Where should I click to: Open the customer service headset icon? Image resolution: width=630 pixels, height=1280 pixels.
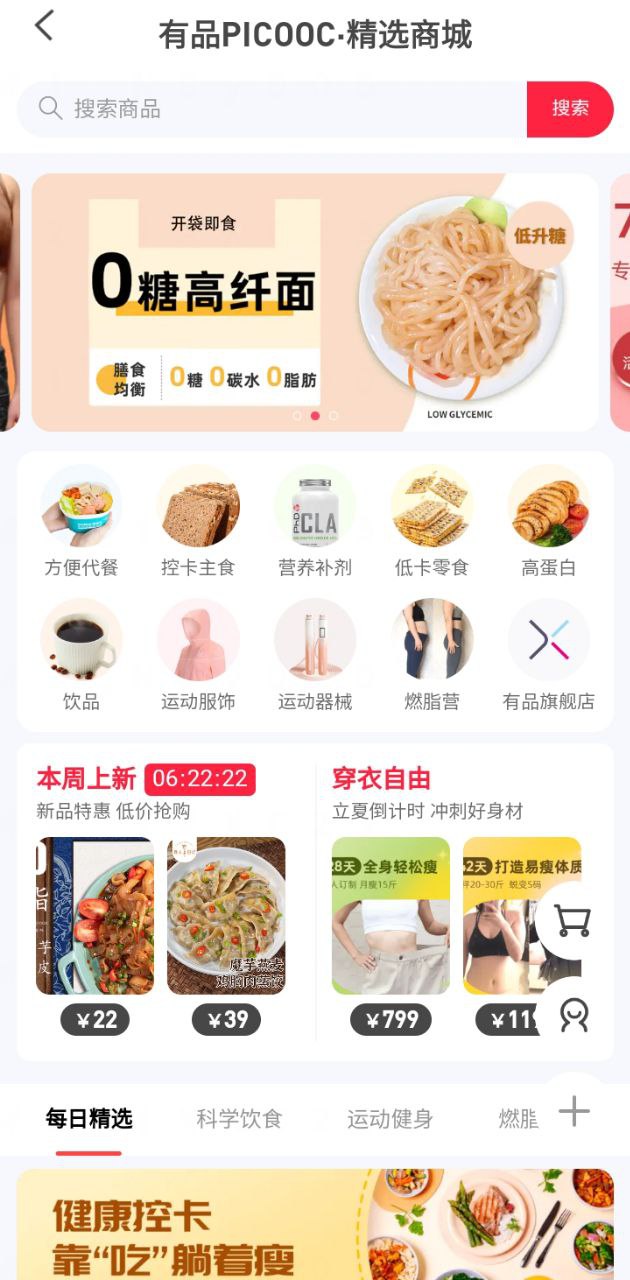[574, 1015]
